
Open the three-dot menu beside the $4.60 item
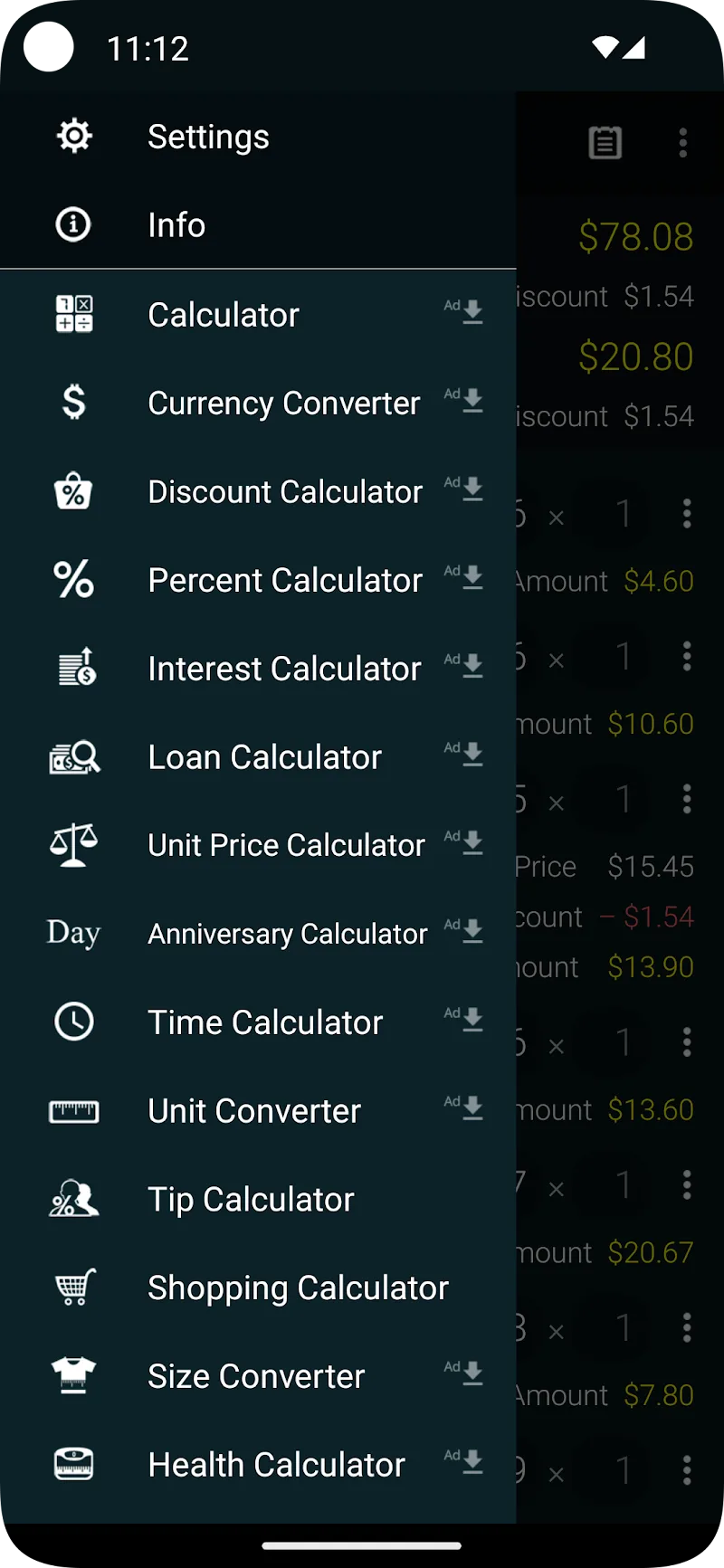(x=687, y=514)
